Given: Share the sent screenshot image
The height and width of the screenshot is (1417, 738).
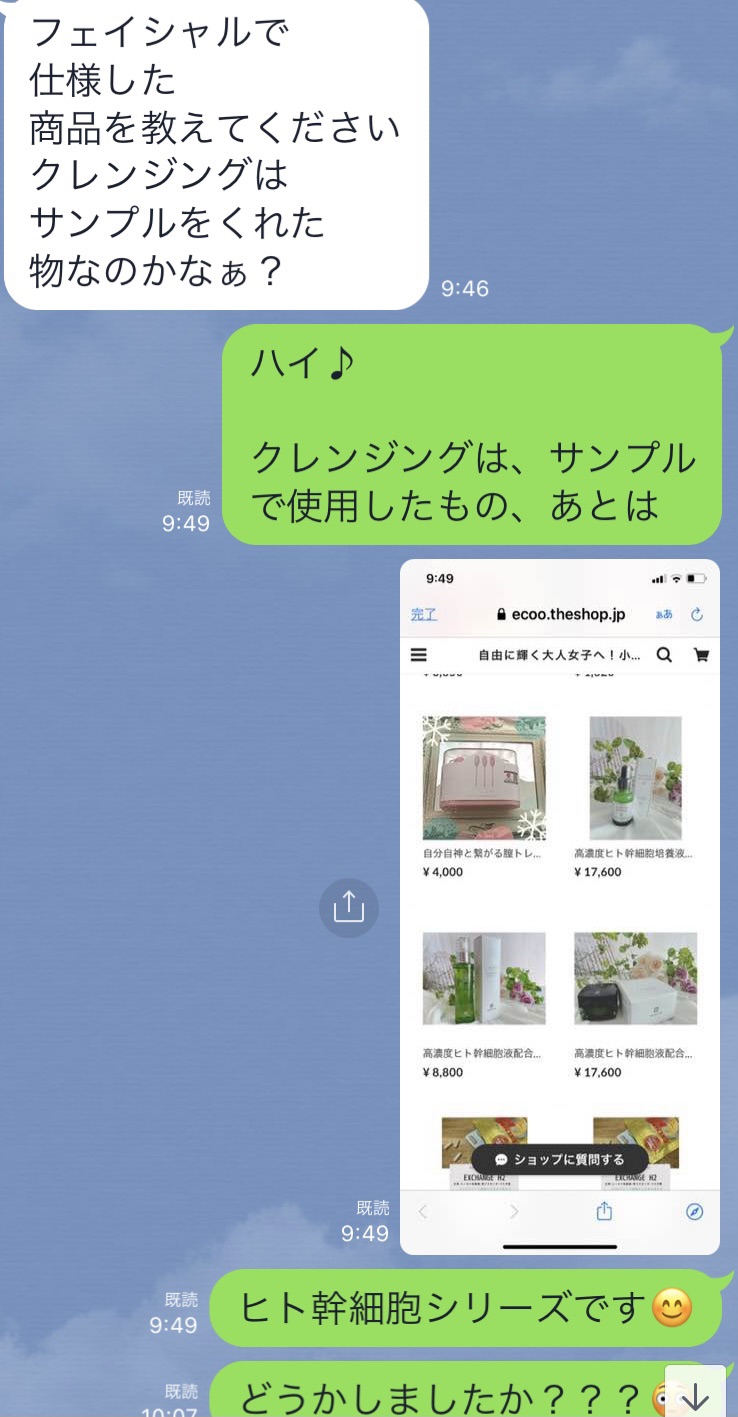Looking at the screenshot, I should 348,908.
